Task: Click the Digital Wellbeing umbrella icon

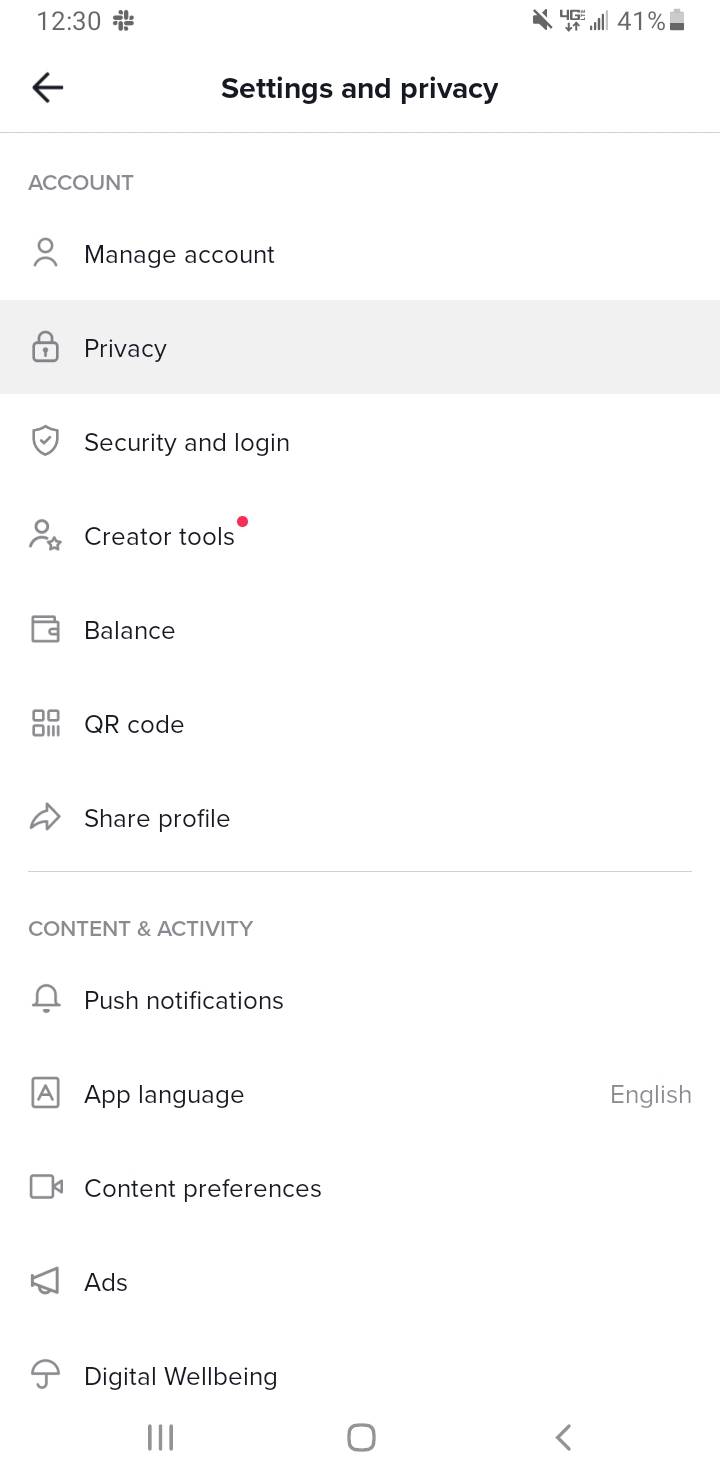Action: click(x=45, y=1375)
